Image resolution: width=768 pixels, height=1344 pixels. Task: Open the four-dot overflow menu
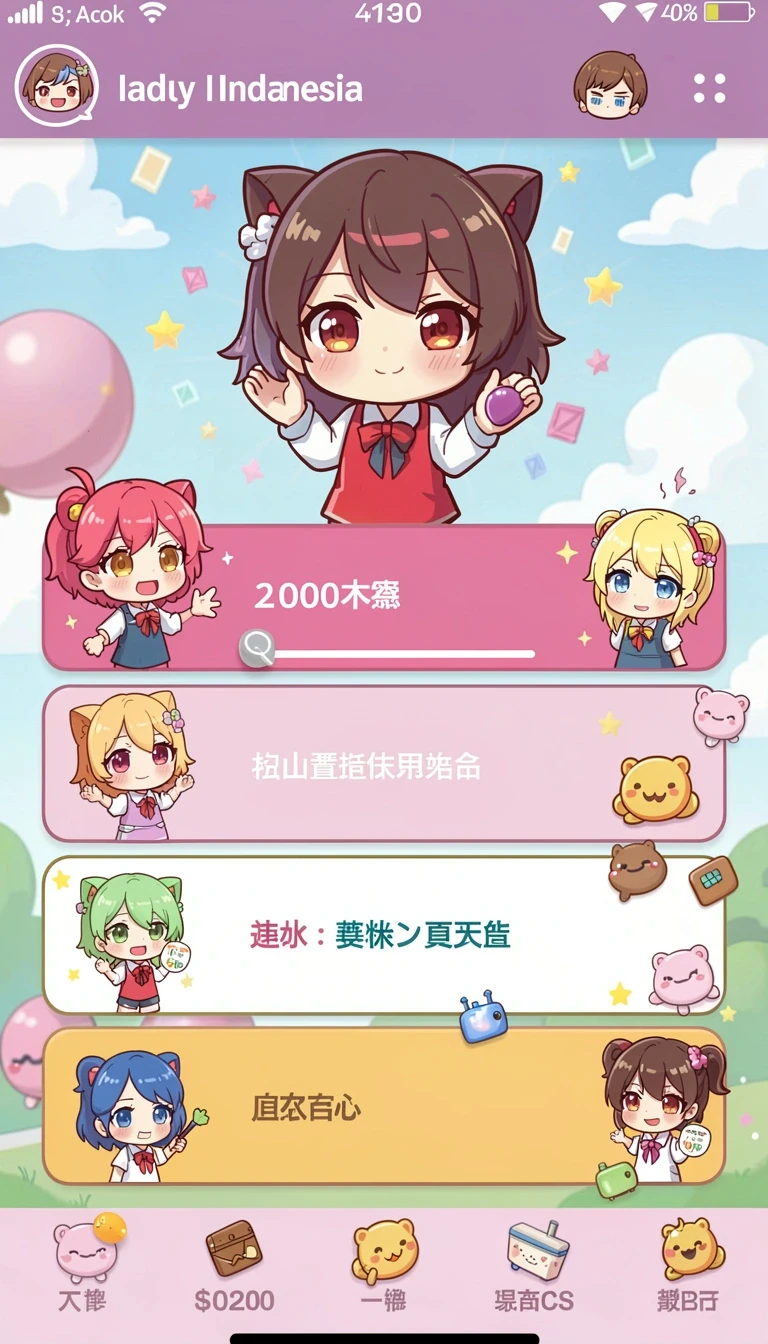tap(710, 88)
